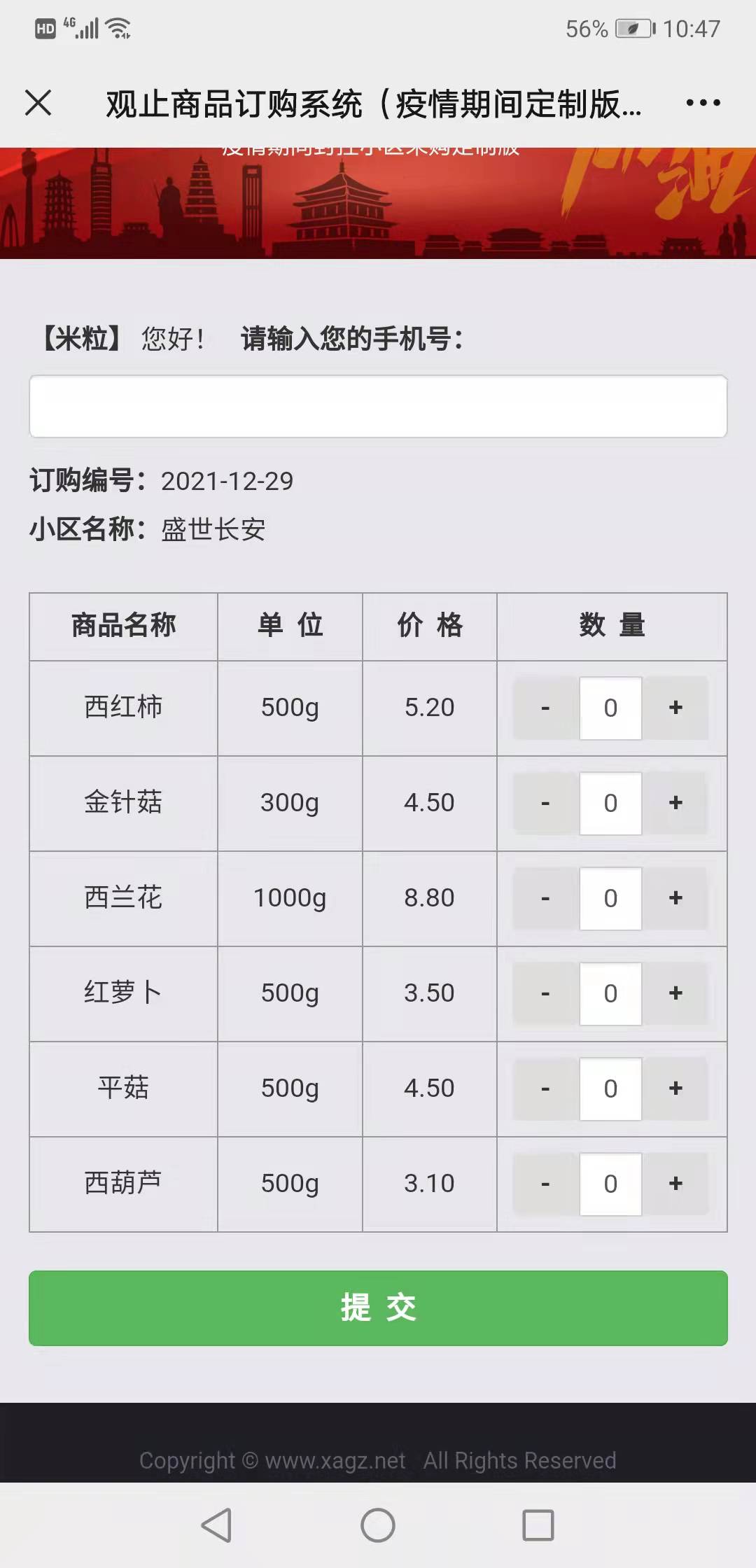This screenshot has height=1568, width=756.
Task: Increase 平菇 quantity
Action: point(675,1088)
